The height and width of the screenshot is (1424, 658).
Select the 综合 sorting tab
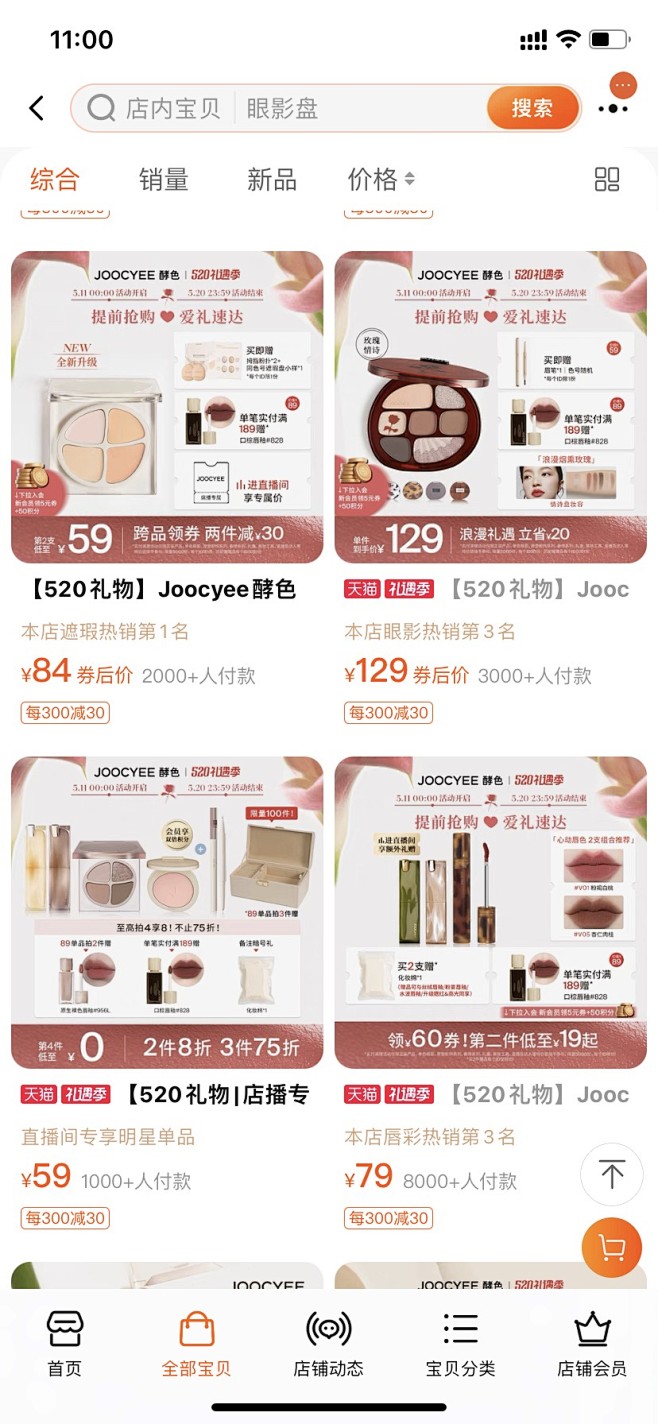tap(54, 180)
